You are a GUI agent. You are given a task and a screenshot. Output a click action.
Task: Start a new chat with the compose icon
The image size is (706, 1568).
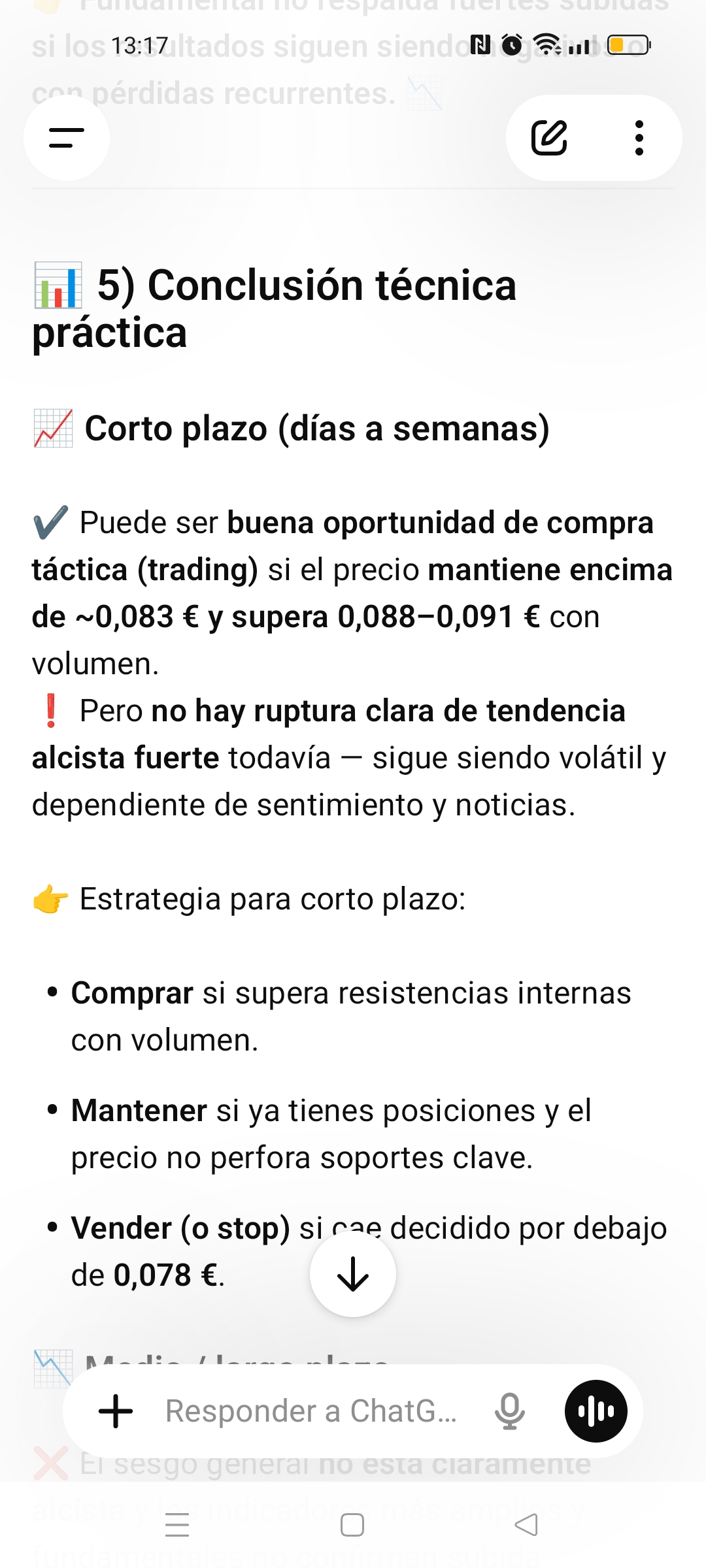(550, 138)
